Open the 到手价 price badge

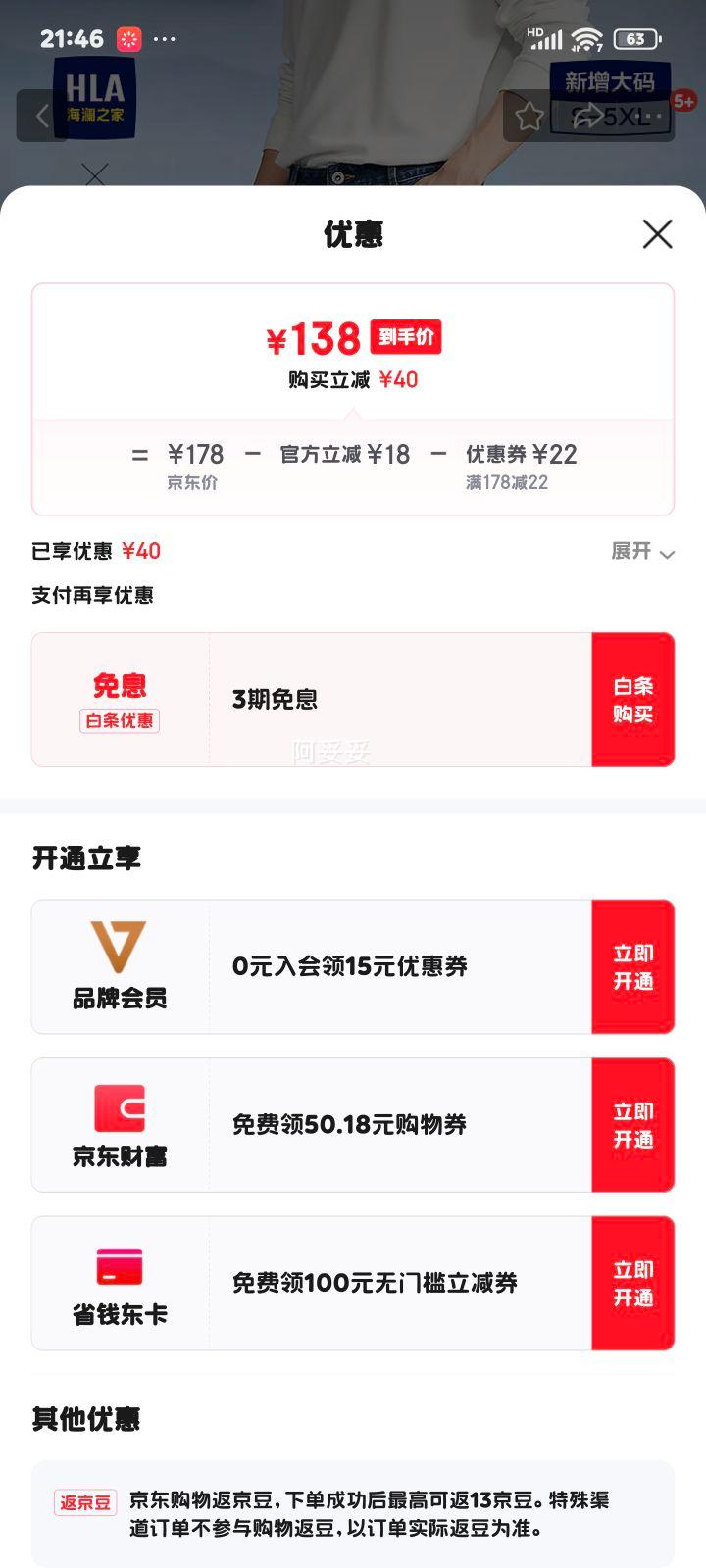tap(407, 338)
